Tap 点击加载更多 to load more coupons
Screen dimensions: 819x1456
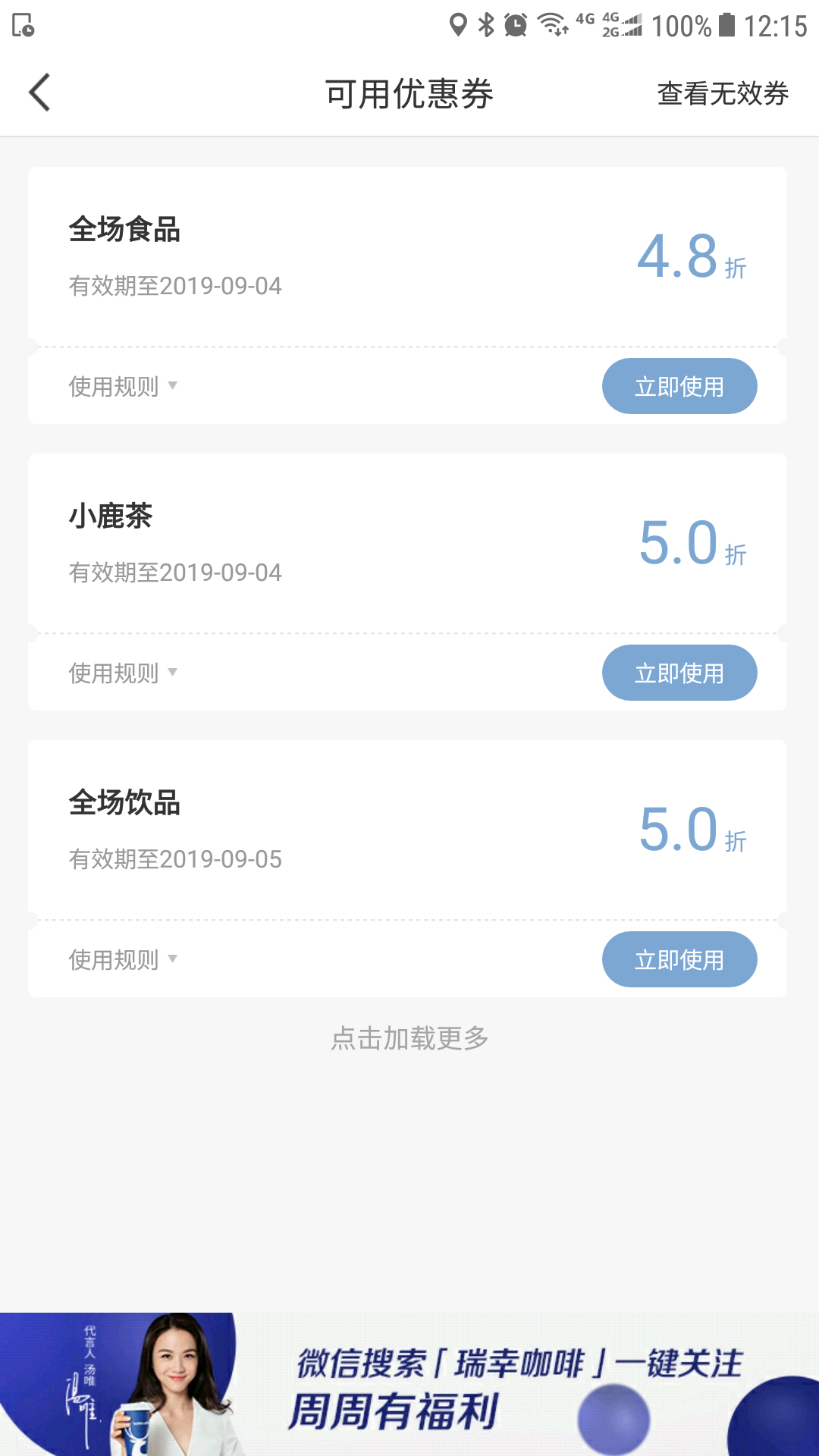409,1037
